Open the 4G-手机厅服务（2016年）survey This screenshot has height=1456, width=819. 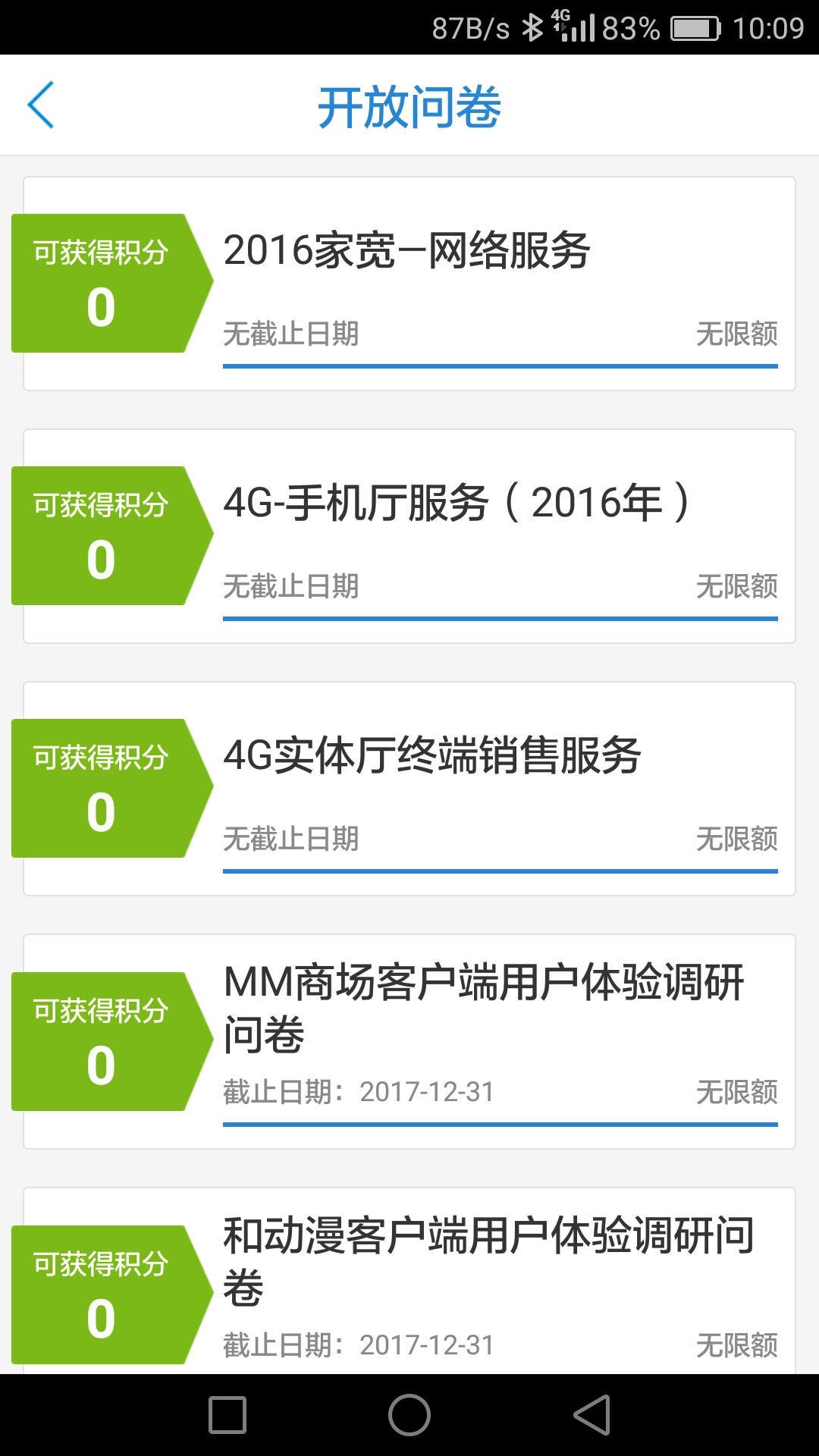[409, 536]
